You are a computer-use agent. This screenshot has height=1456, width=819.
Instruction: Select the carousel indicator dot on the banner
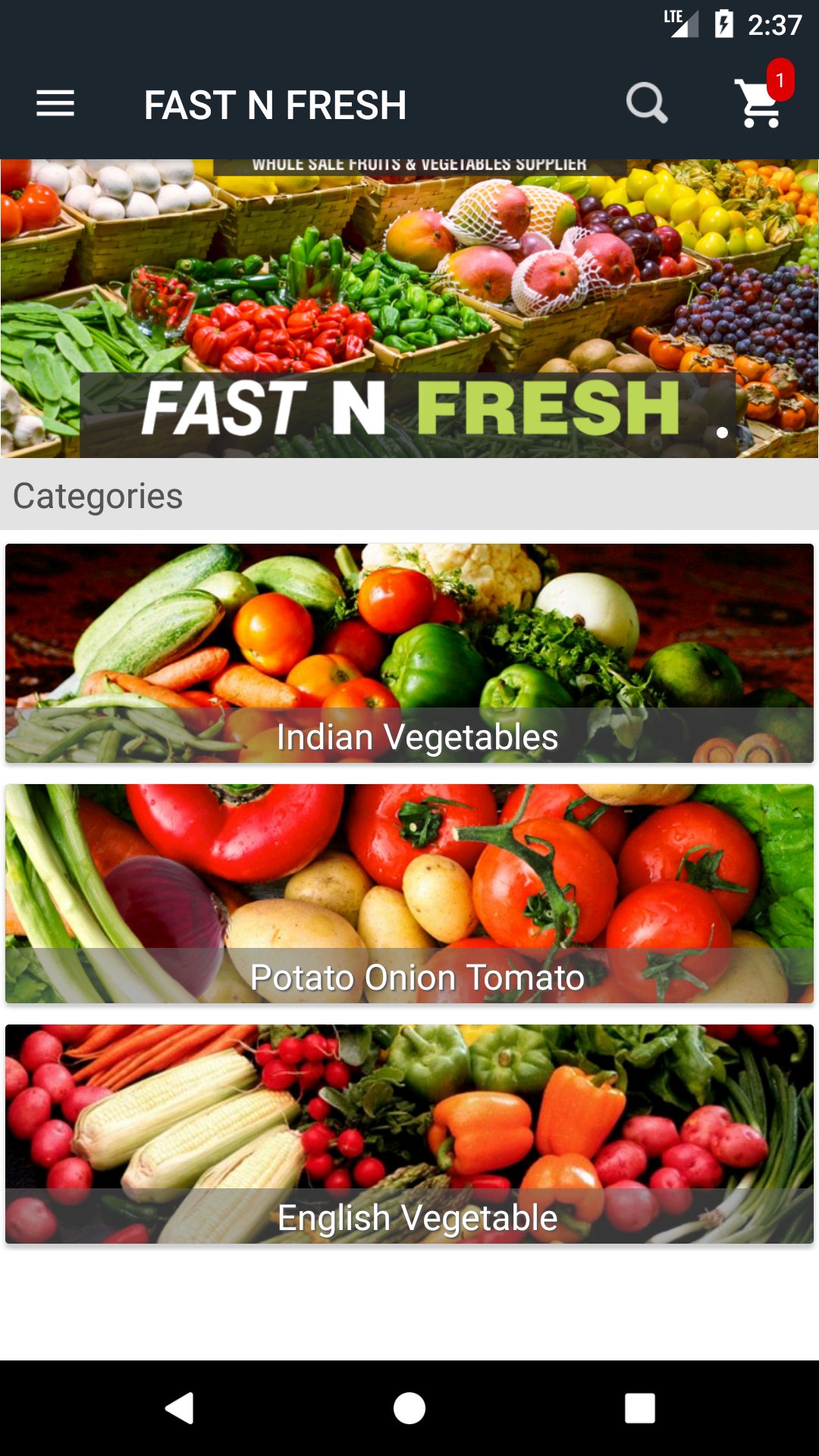coord(722,432)
